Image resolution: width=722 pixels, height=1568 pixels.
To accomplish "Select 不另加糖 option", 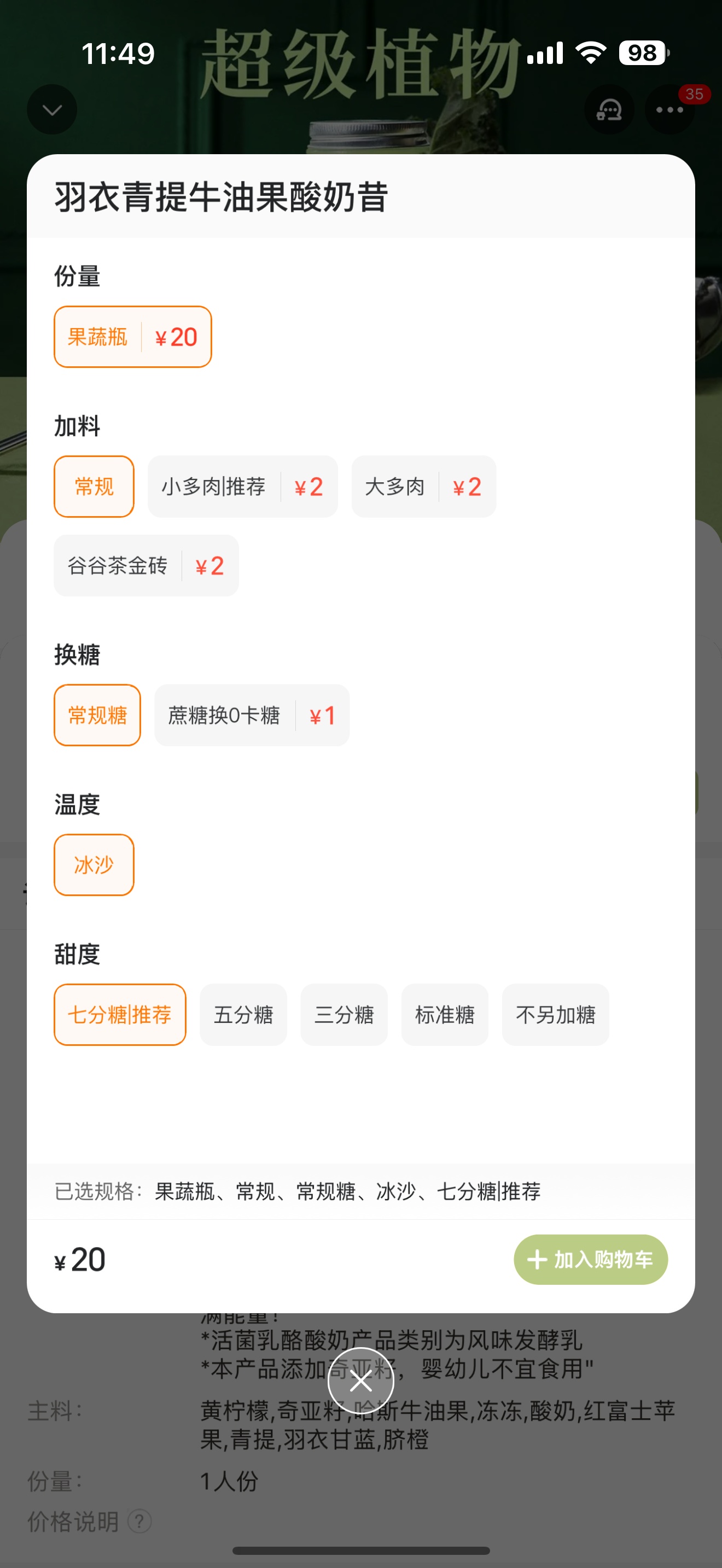I will 555,1015.
